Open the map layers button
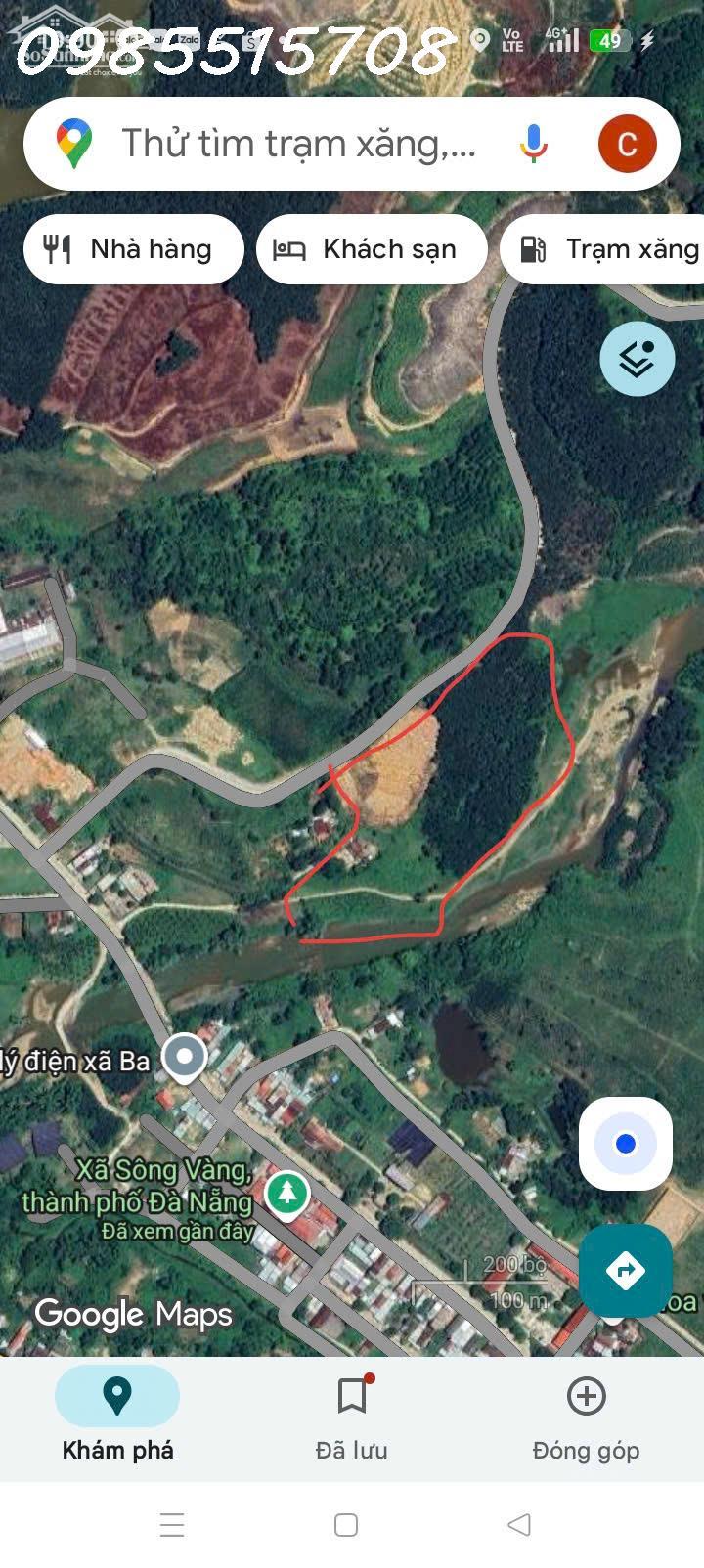The image size is (704, 1568). 637,359
